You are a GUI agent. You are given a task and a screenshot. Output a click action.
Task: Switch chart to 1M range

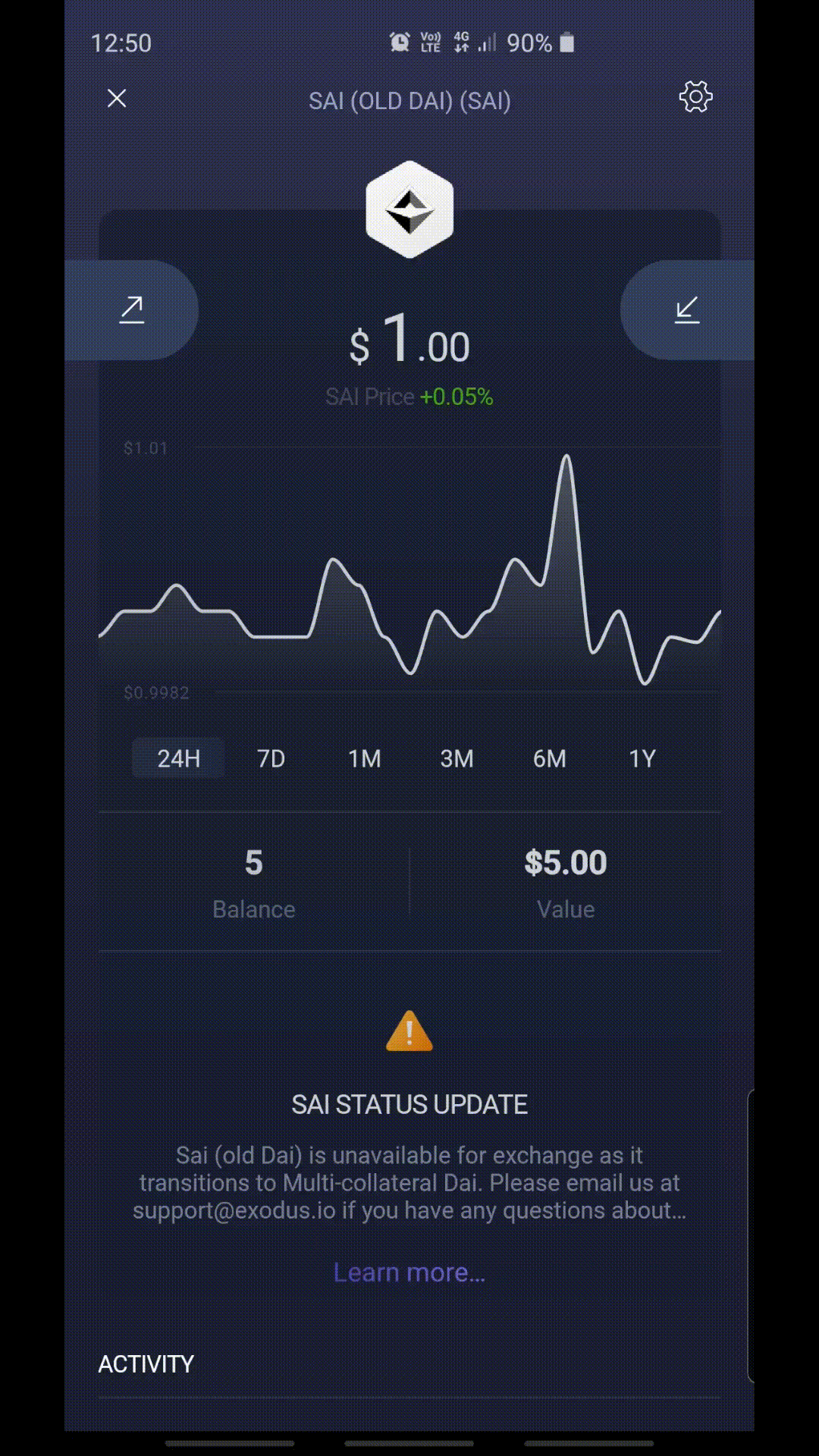[x=365, y=758]
